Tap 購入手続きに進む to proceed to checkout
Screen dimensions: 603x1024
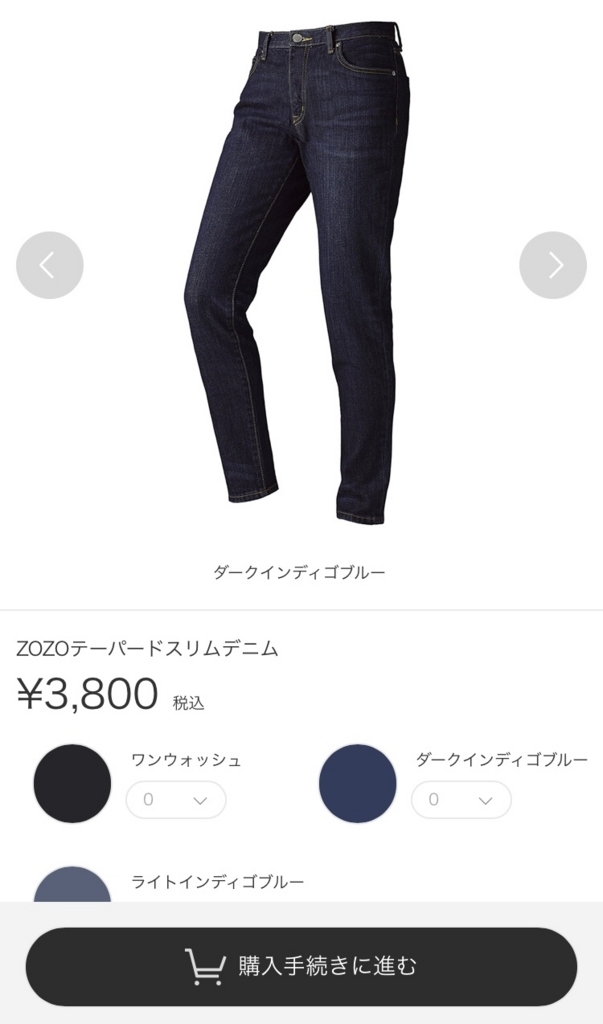(301, 966)
